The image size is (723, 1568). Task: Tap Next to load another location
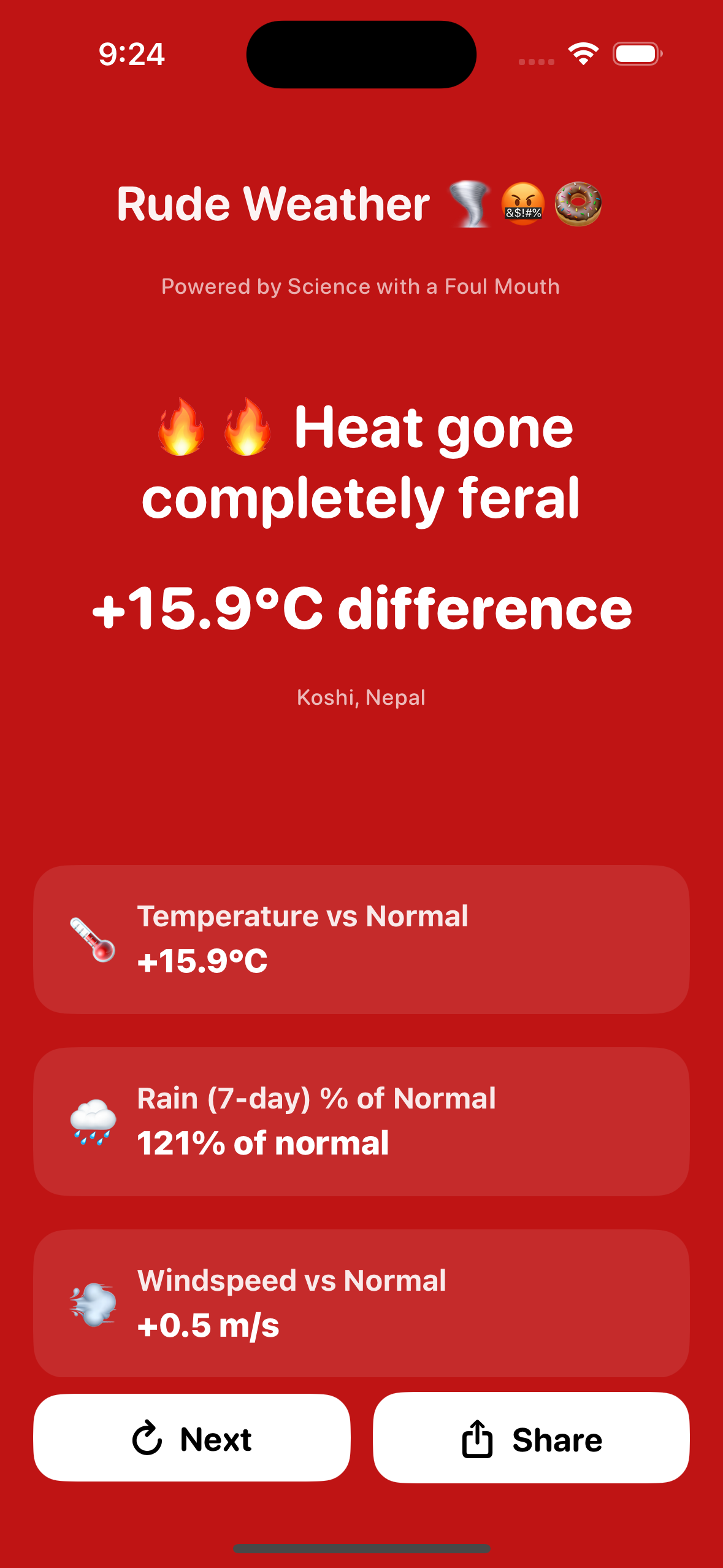pyautogui.click(x=192, y=1439)
